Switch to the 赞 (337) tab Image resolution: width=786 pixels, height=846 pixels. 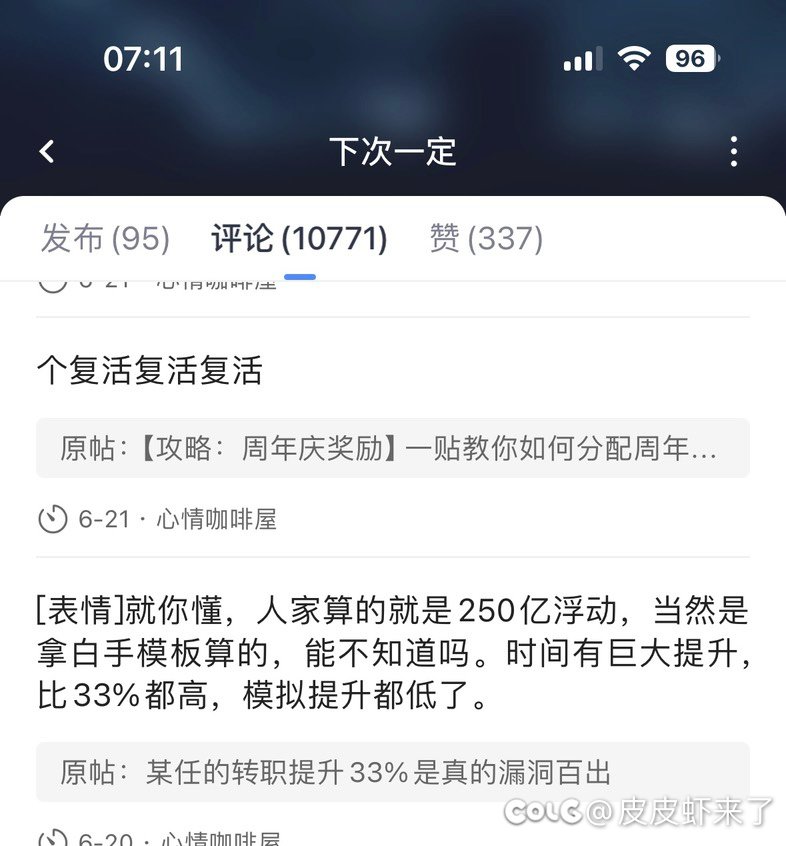coord(486,239)
